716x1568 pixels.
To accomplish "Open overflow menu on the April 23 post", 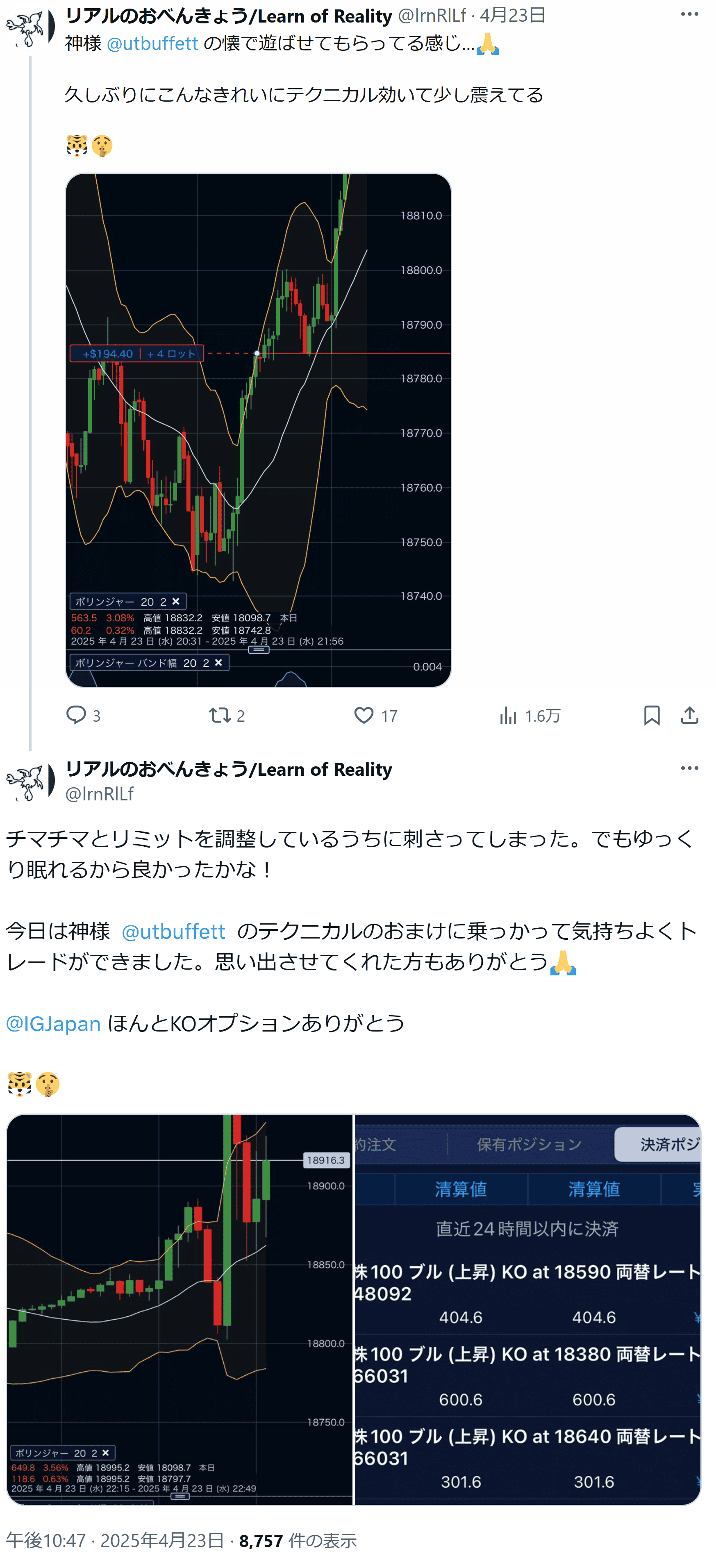I will [689, 15].
